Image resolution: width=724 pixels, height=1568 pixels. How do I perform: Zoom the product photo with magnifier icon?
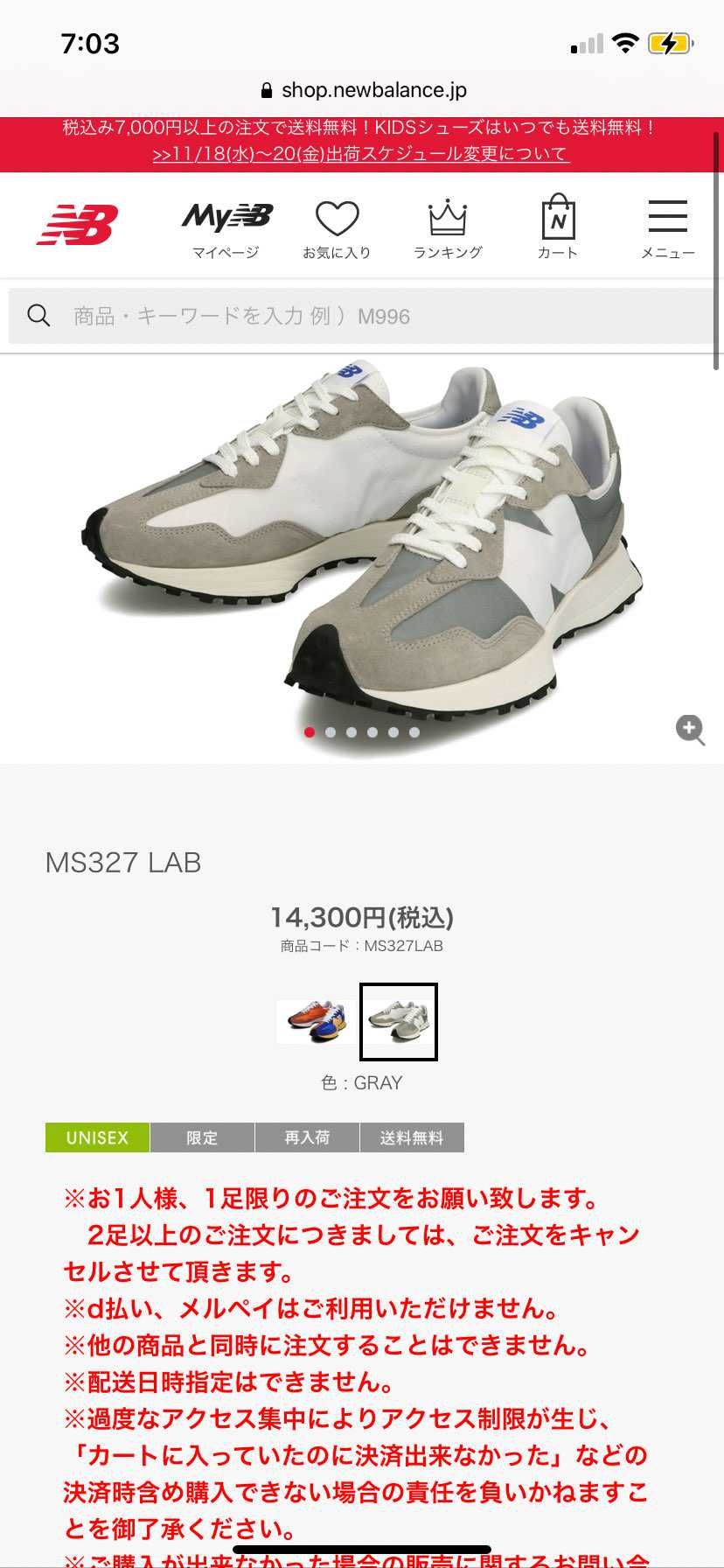click(x=691, y=730)
